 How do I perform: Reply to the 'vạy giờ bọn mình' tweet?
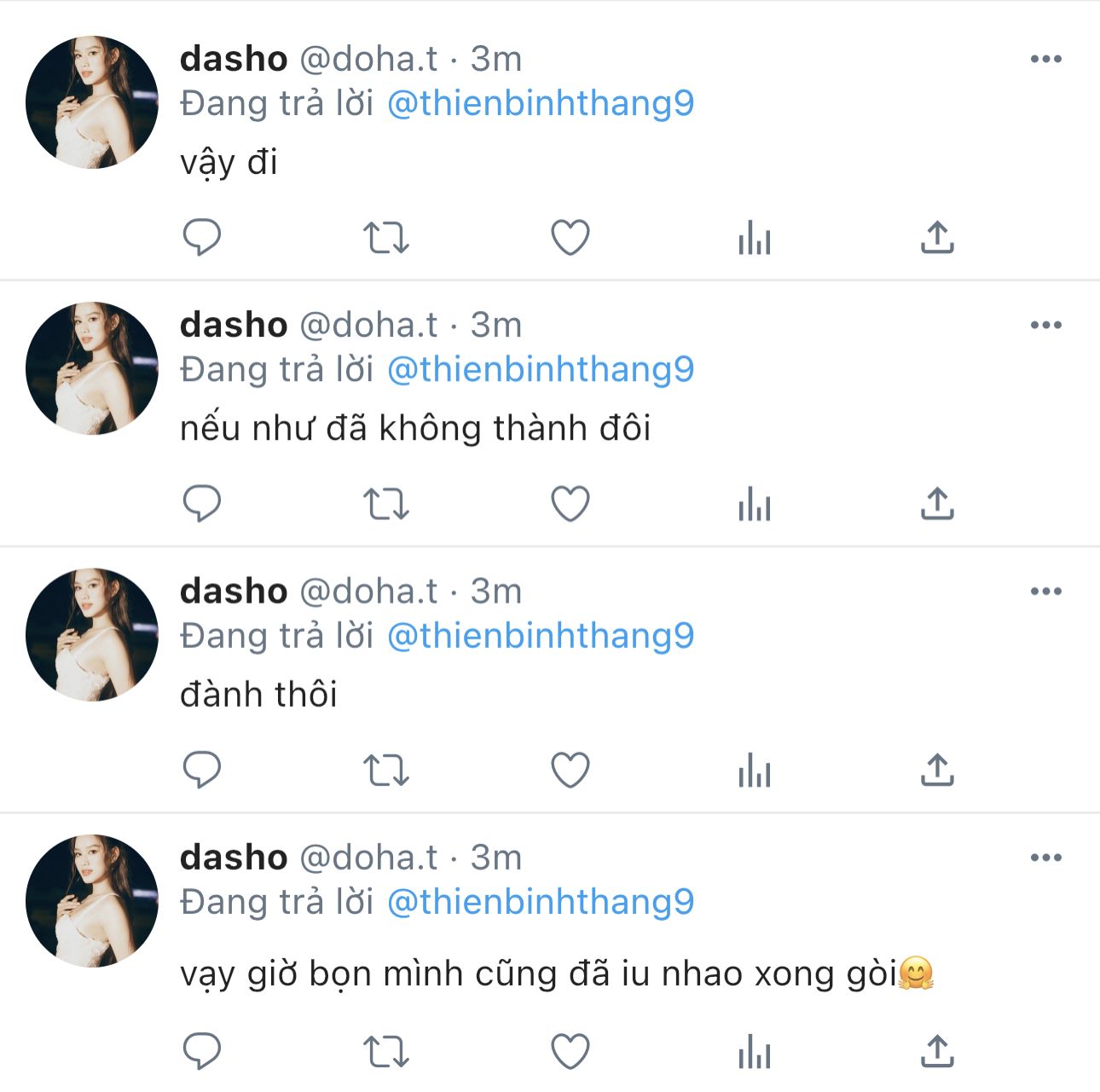click(x=202, y=1050)
